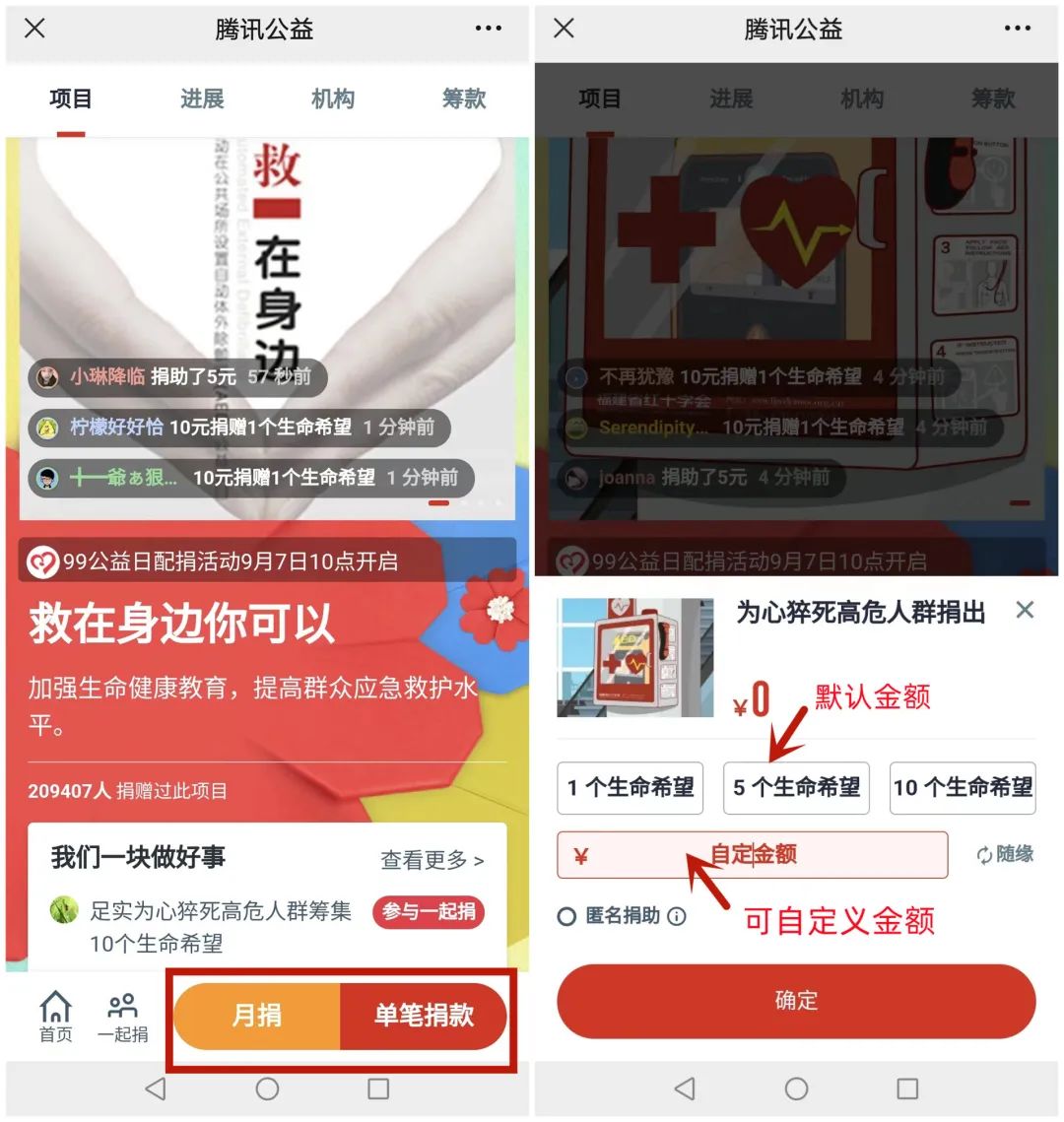1064x1122 pixels.
Task: Select the 5 个生命希望 amount
Action: click(x=796, y=787)
